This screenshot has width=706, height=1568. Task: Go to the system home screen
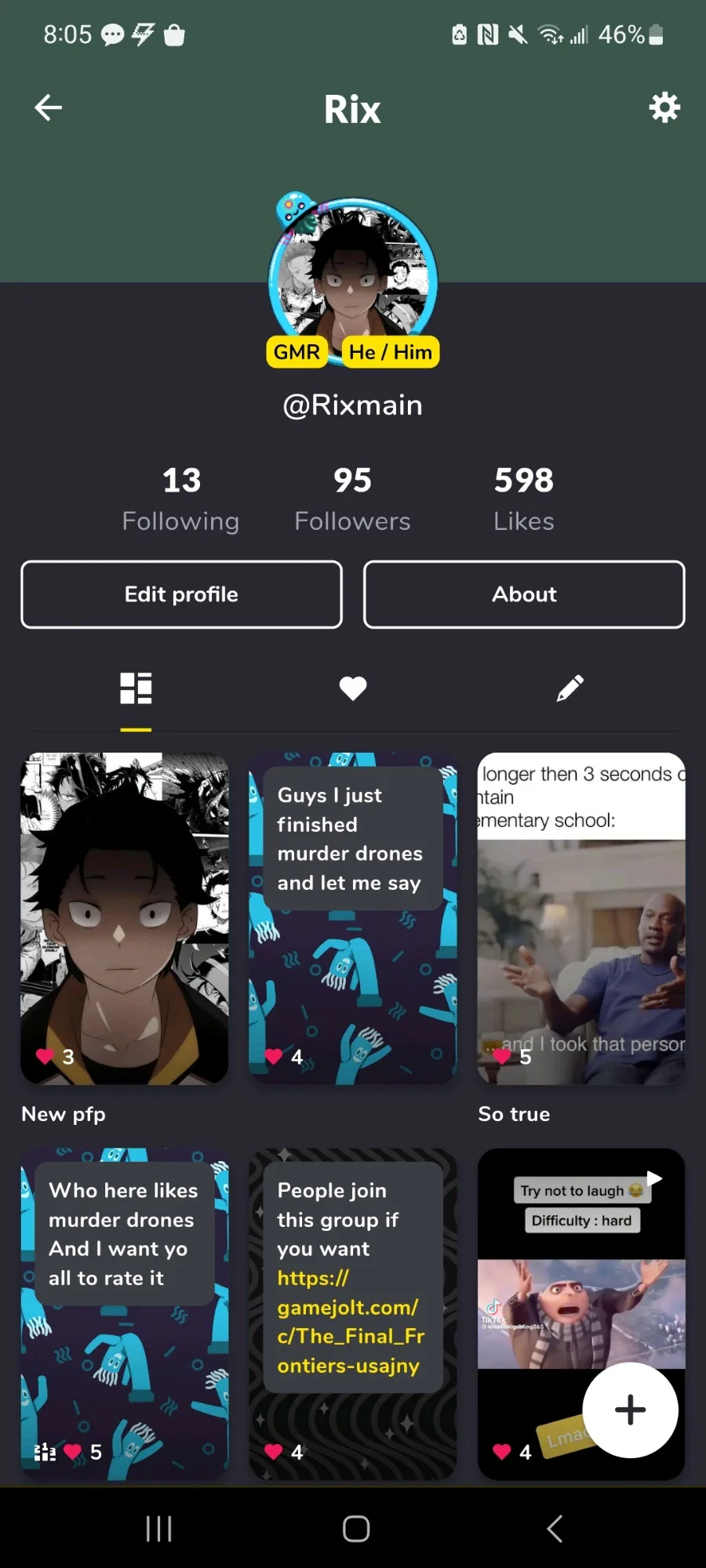tap(355, 1528)
